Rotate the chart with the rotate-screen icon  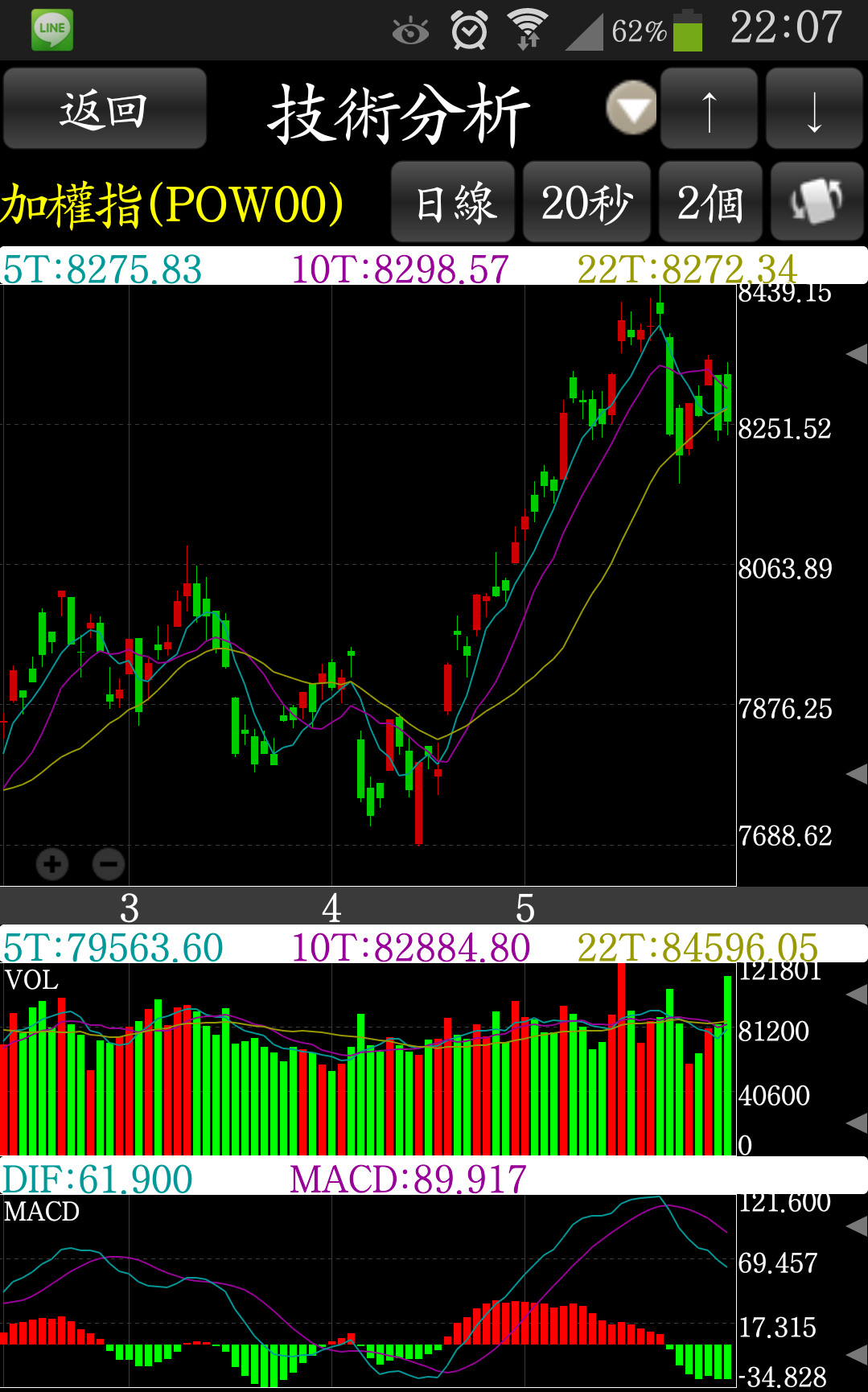[x=817, y=202]
